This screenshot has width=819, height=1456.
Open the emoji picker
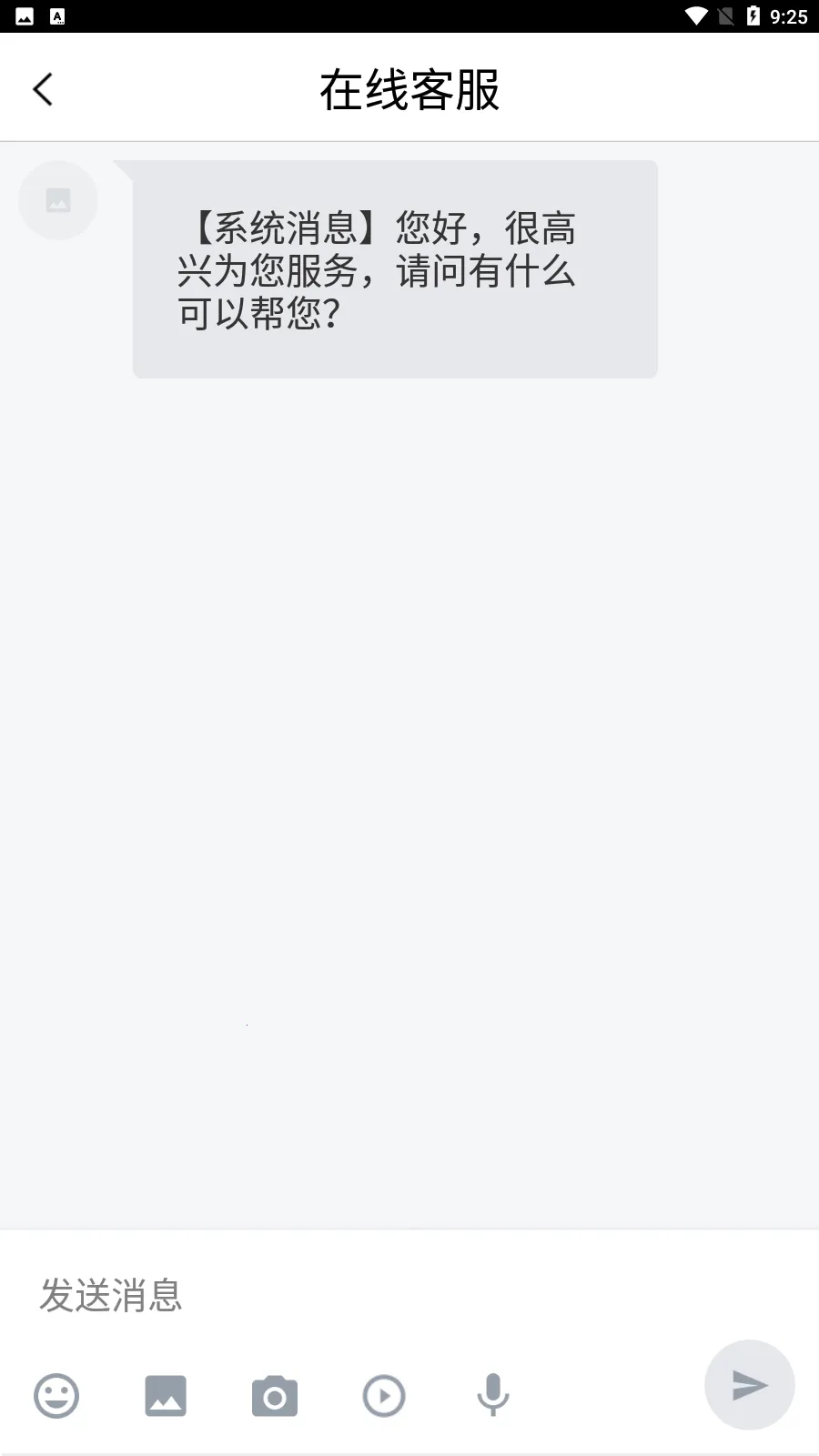[56, 1395]
